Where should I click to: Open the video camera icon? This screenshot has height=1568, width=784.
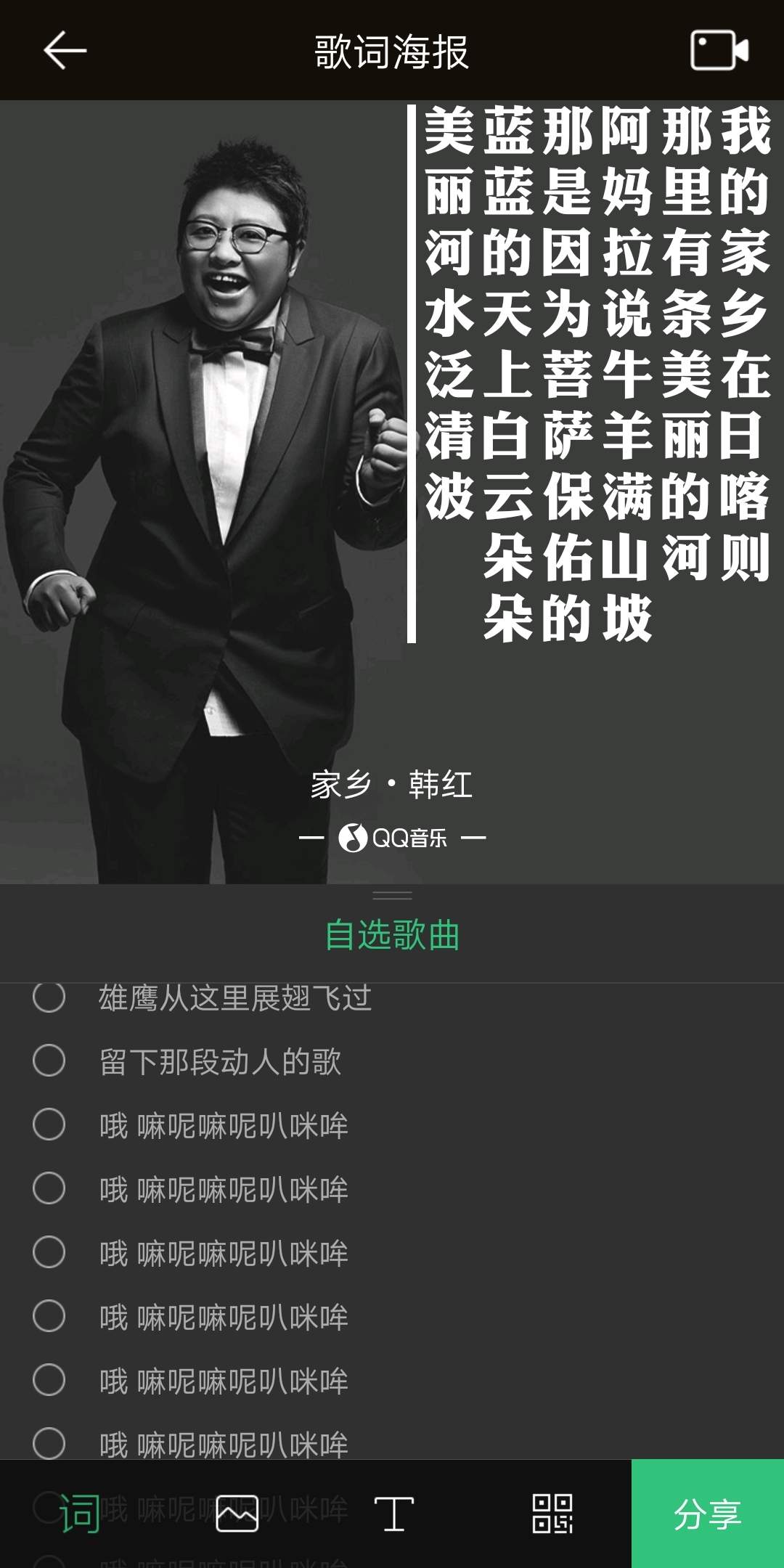click(x=719, y=51)
